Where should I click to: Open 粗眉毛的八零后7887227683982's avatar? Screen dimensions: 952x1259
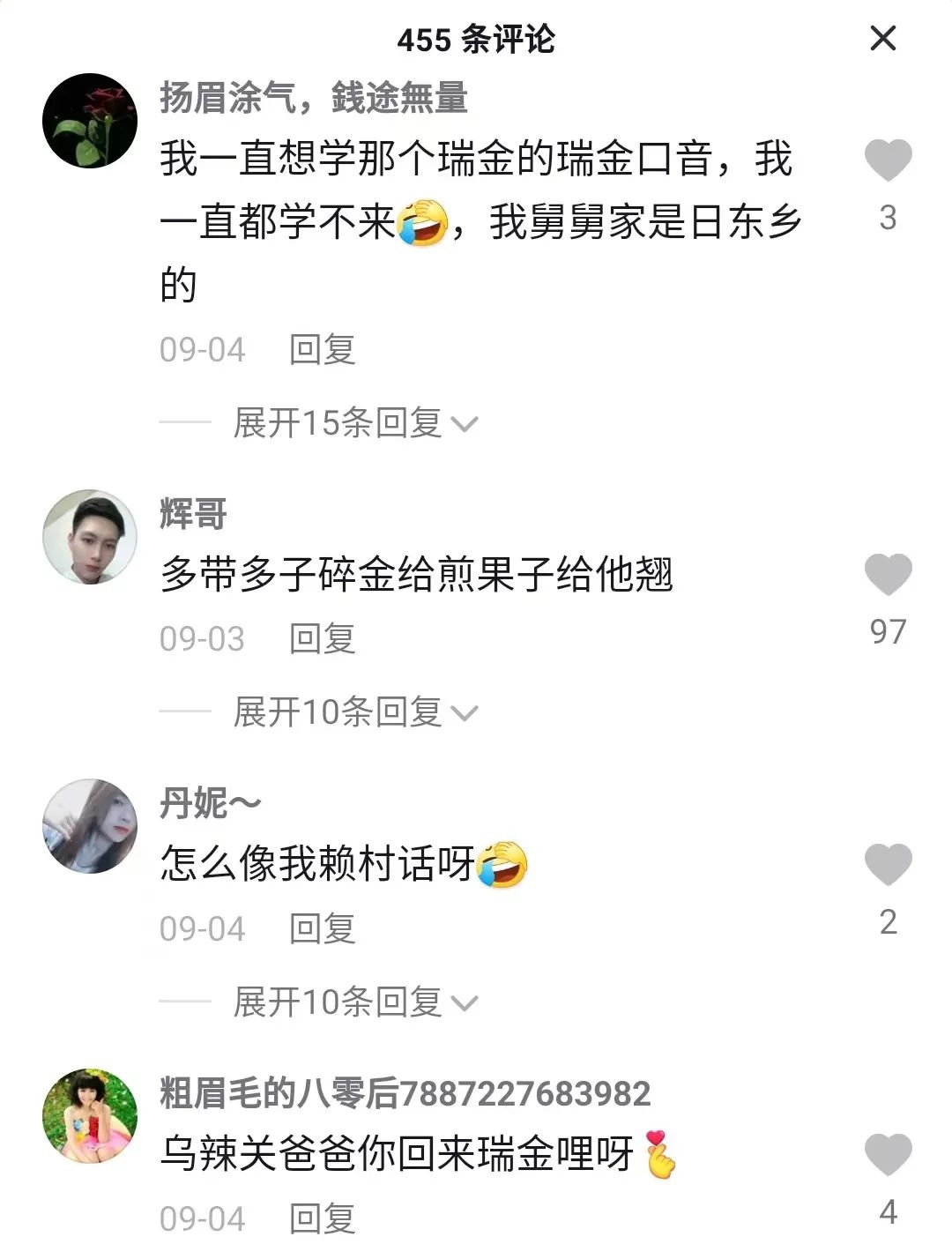point(90,1116)
